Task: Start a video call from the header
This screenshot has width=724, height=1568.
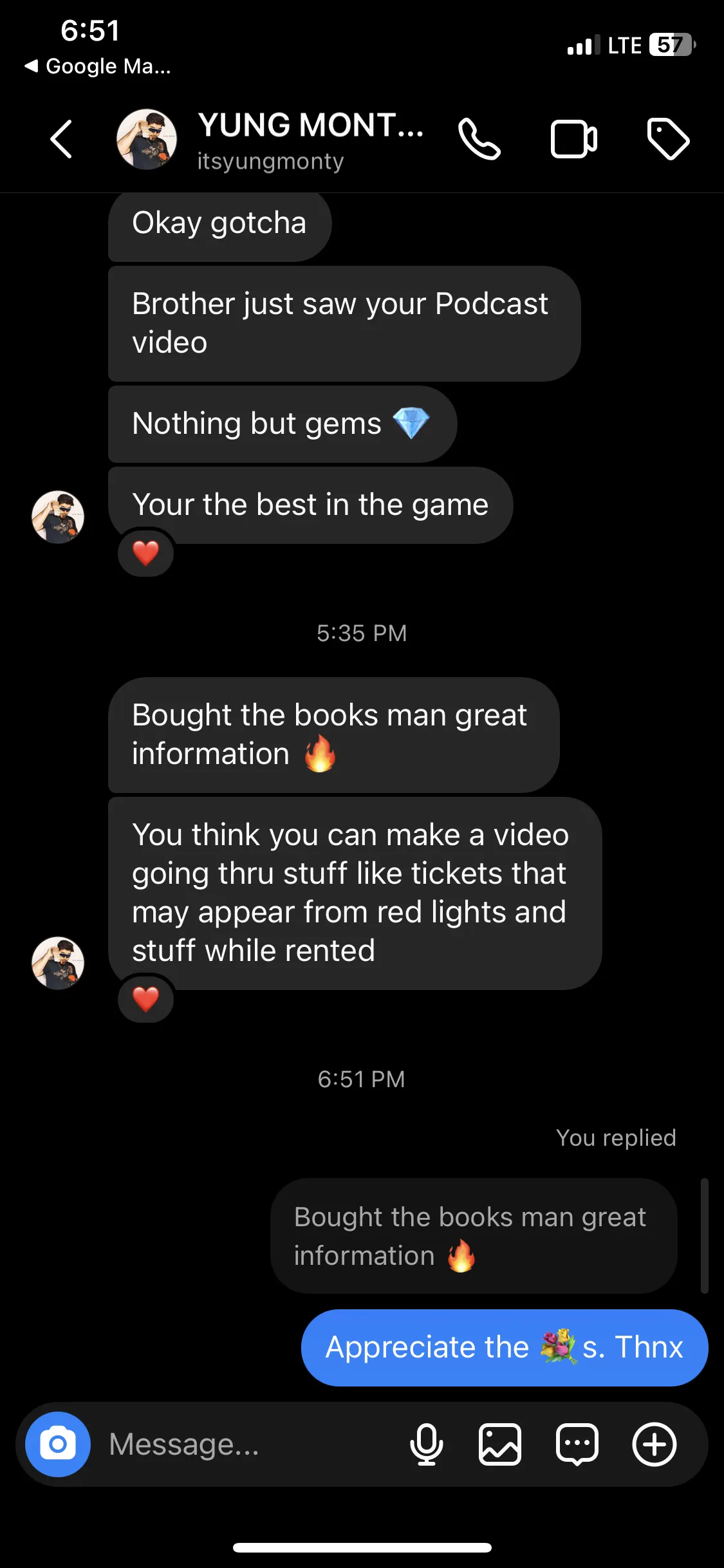Action: point(574,139)
